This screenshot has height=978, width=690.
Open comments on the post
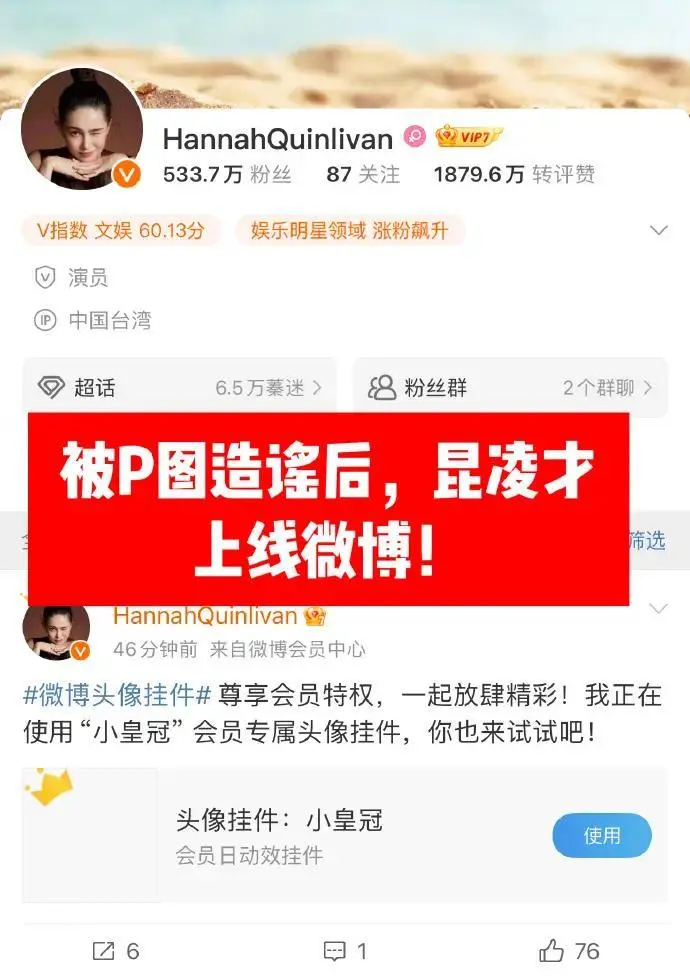coord(345,950)
